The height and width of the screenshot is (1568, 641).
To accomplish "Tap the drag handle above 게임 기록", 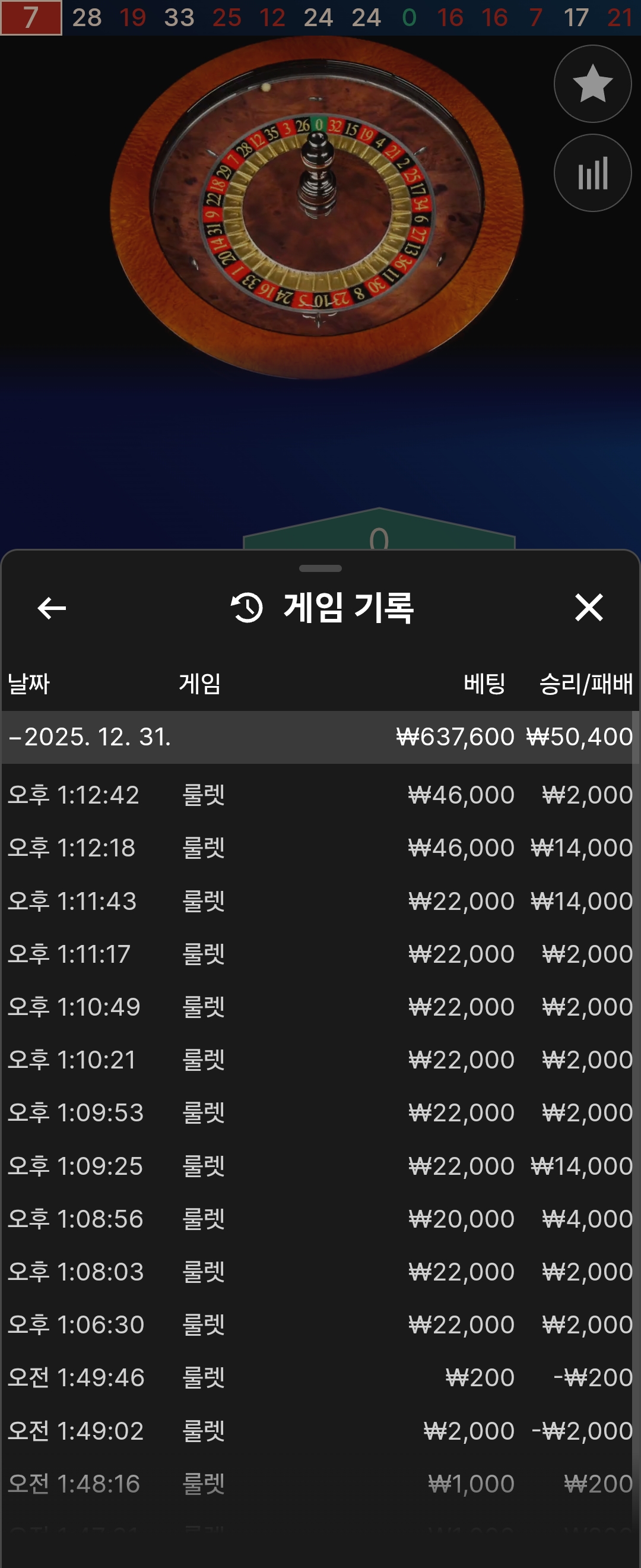I will [x=320, y=568].
